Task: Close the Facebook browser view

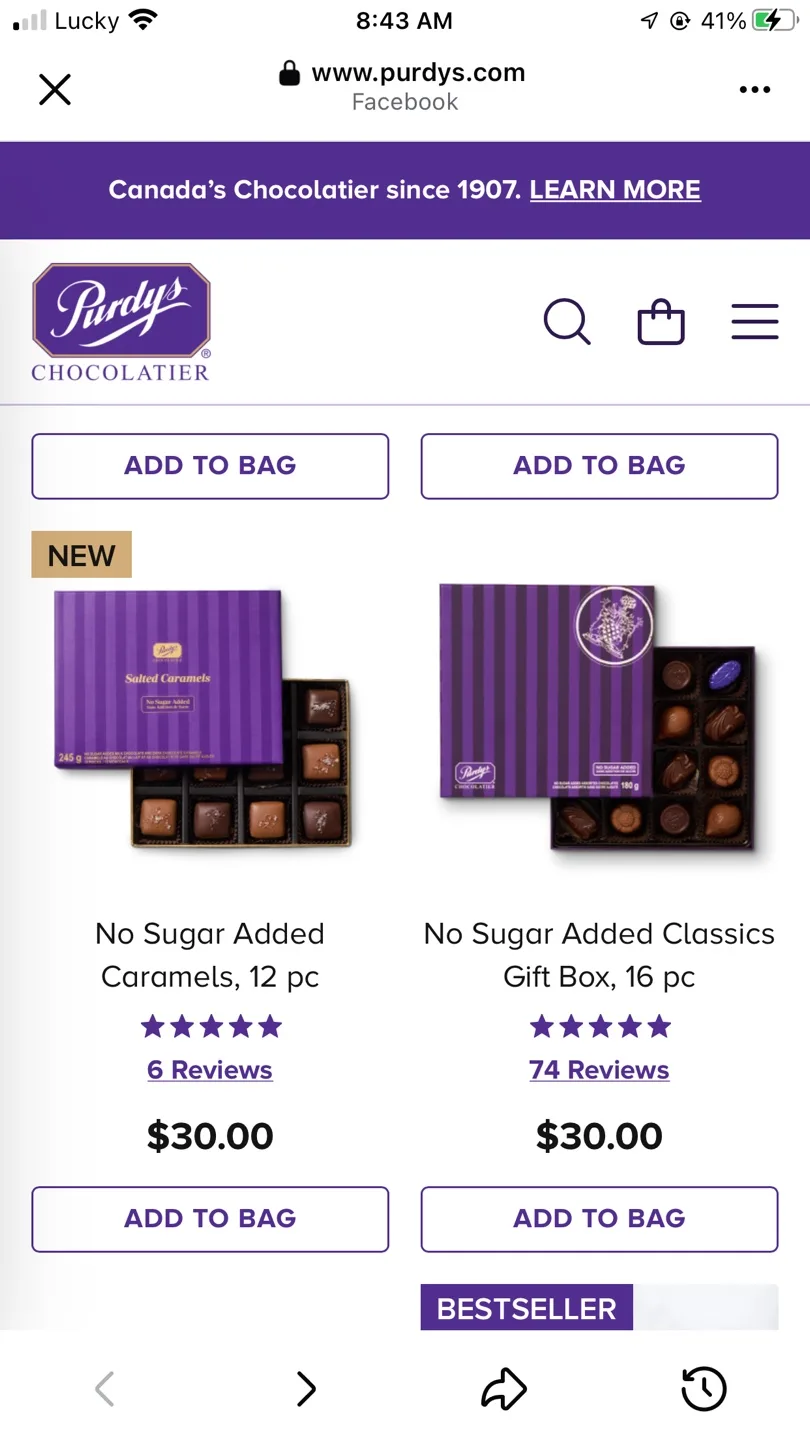Action: tap(55, 89)
